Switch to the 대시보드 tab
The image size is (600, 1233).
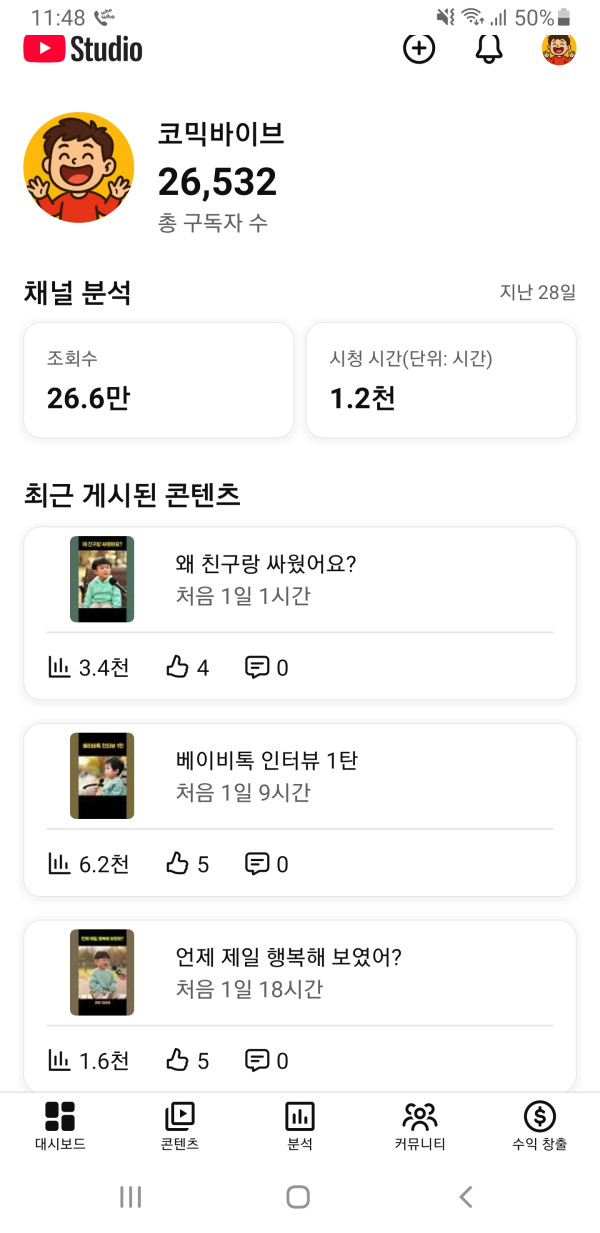click(x=60, y=1126)
